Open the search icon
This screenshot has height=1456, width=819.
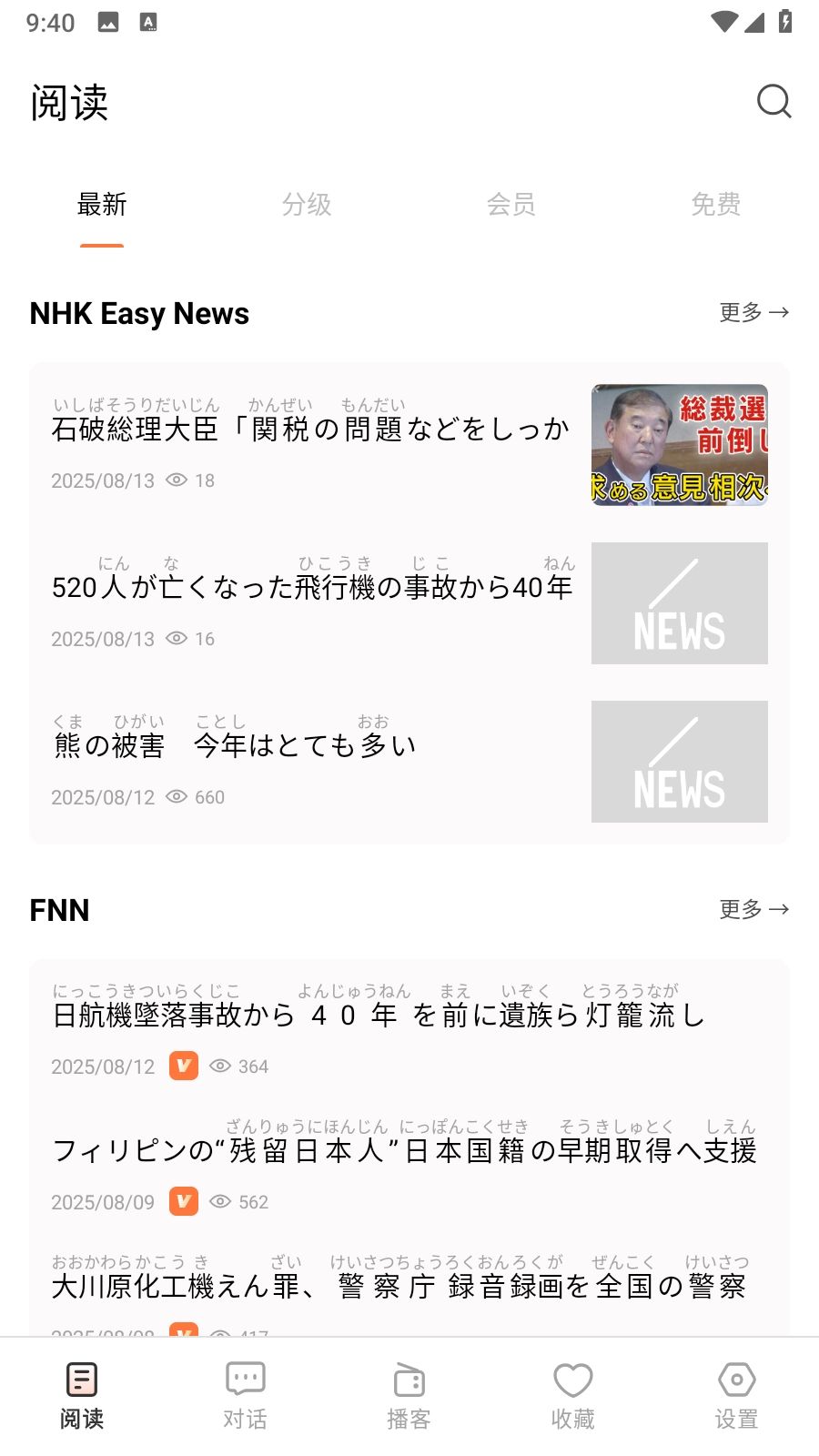pyautogui.click(x=773, y=102)
